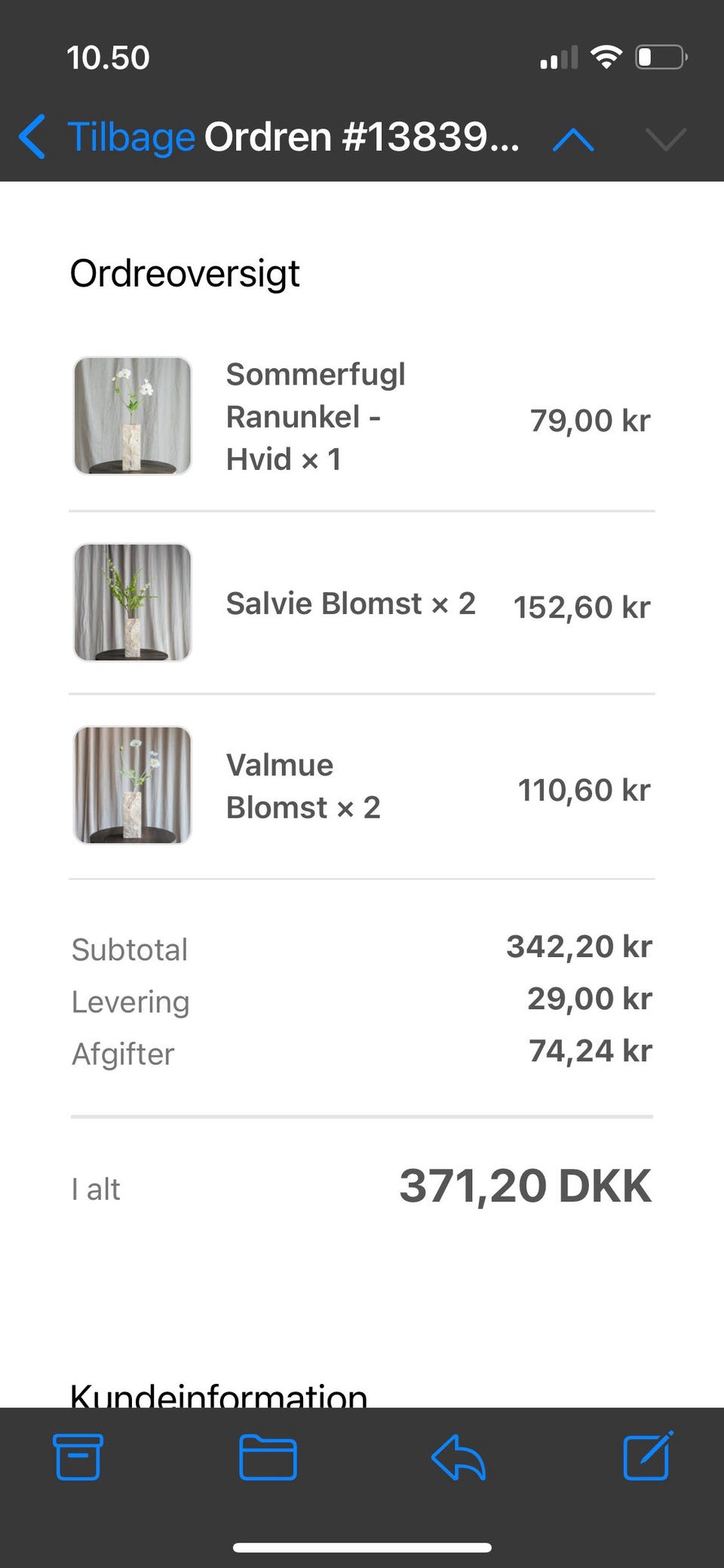Tap the Sommerfugl Ranunkel product thumbnail

click(132, 416)
